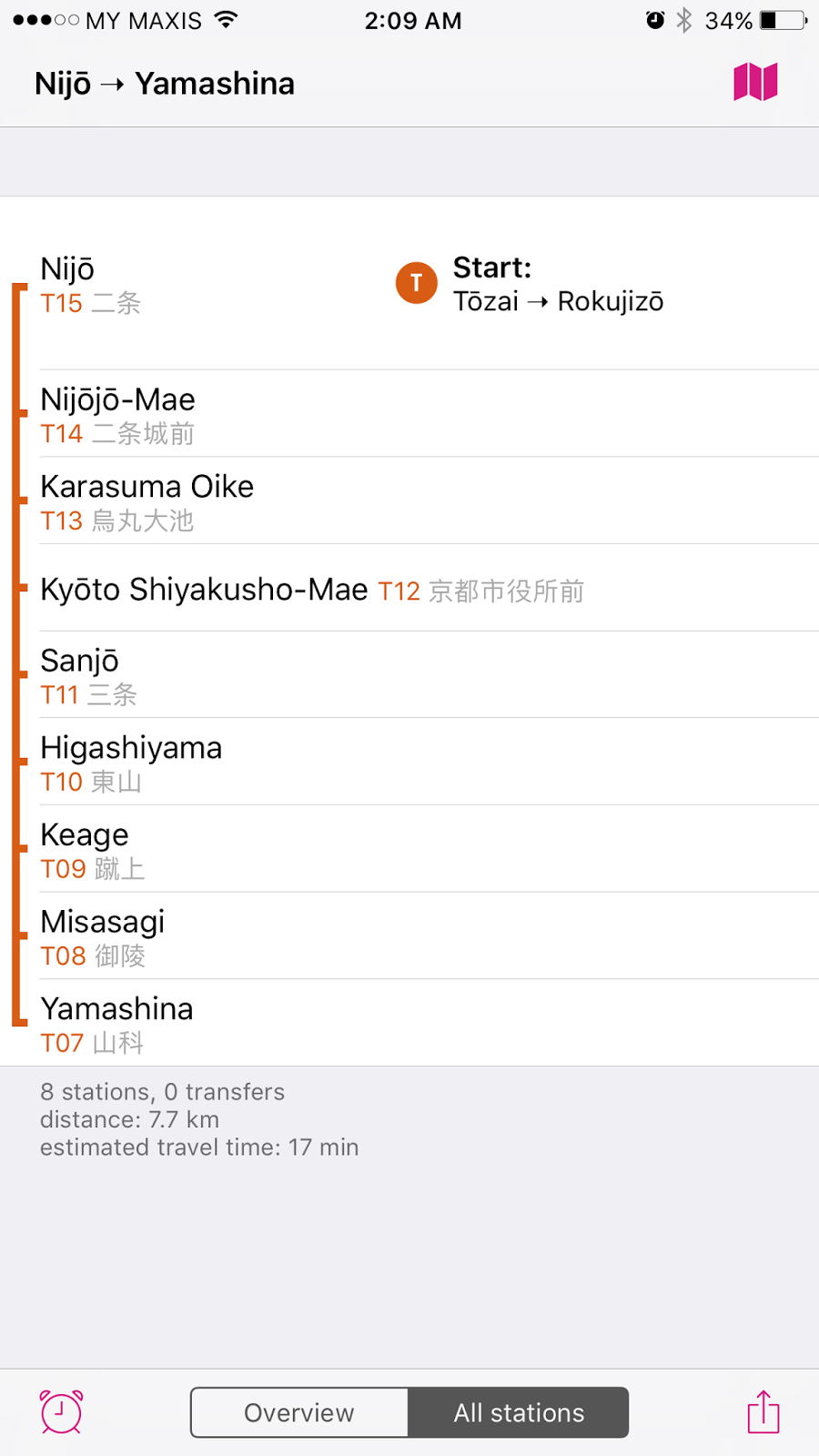Switch to the Overview segment
The width and height of the screenshot is (819, 1456).
click(299, 1412)
